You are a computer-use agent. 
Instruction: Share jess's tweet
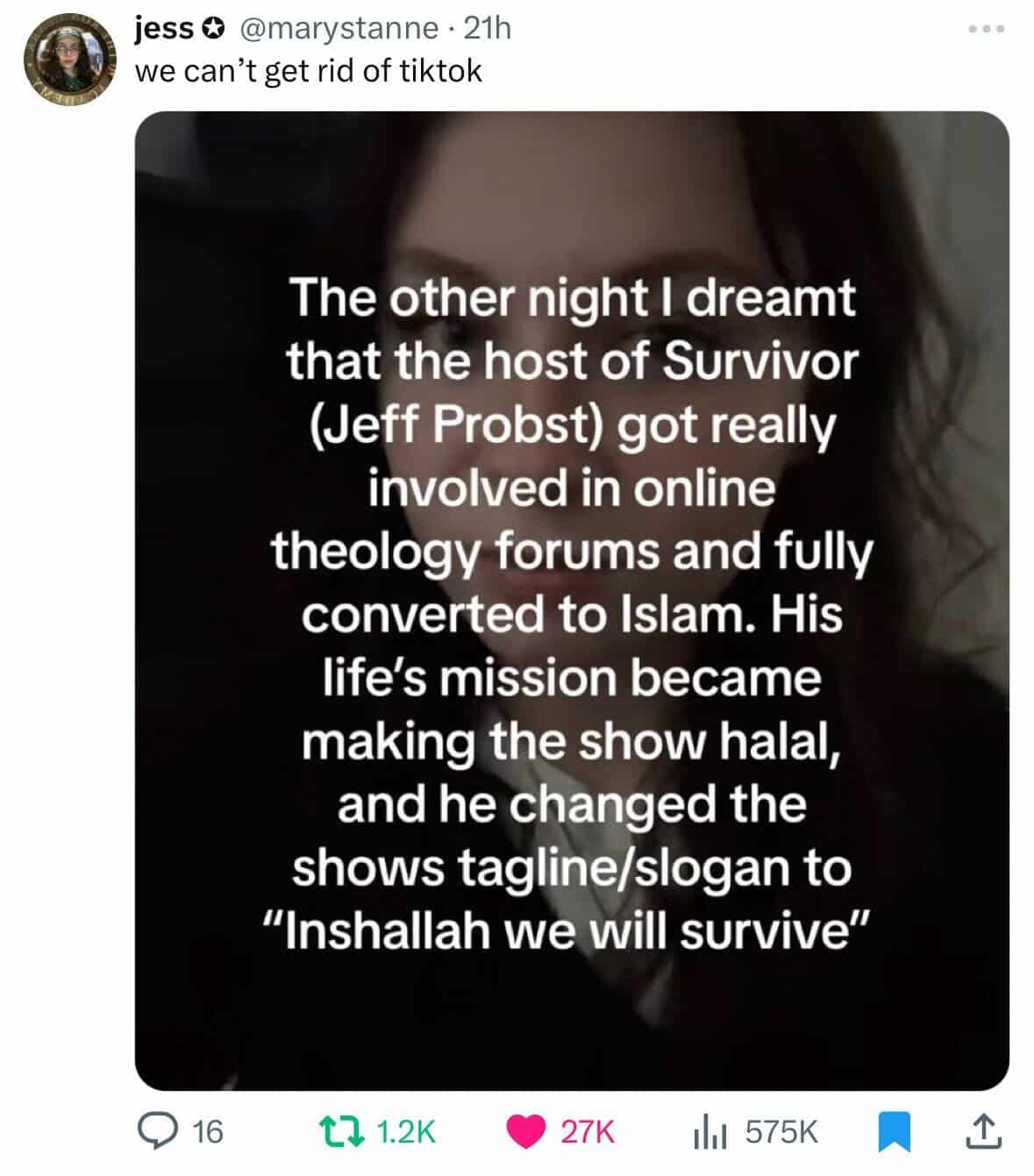[x=983, y=1131]
